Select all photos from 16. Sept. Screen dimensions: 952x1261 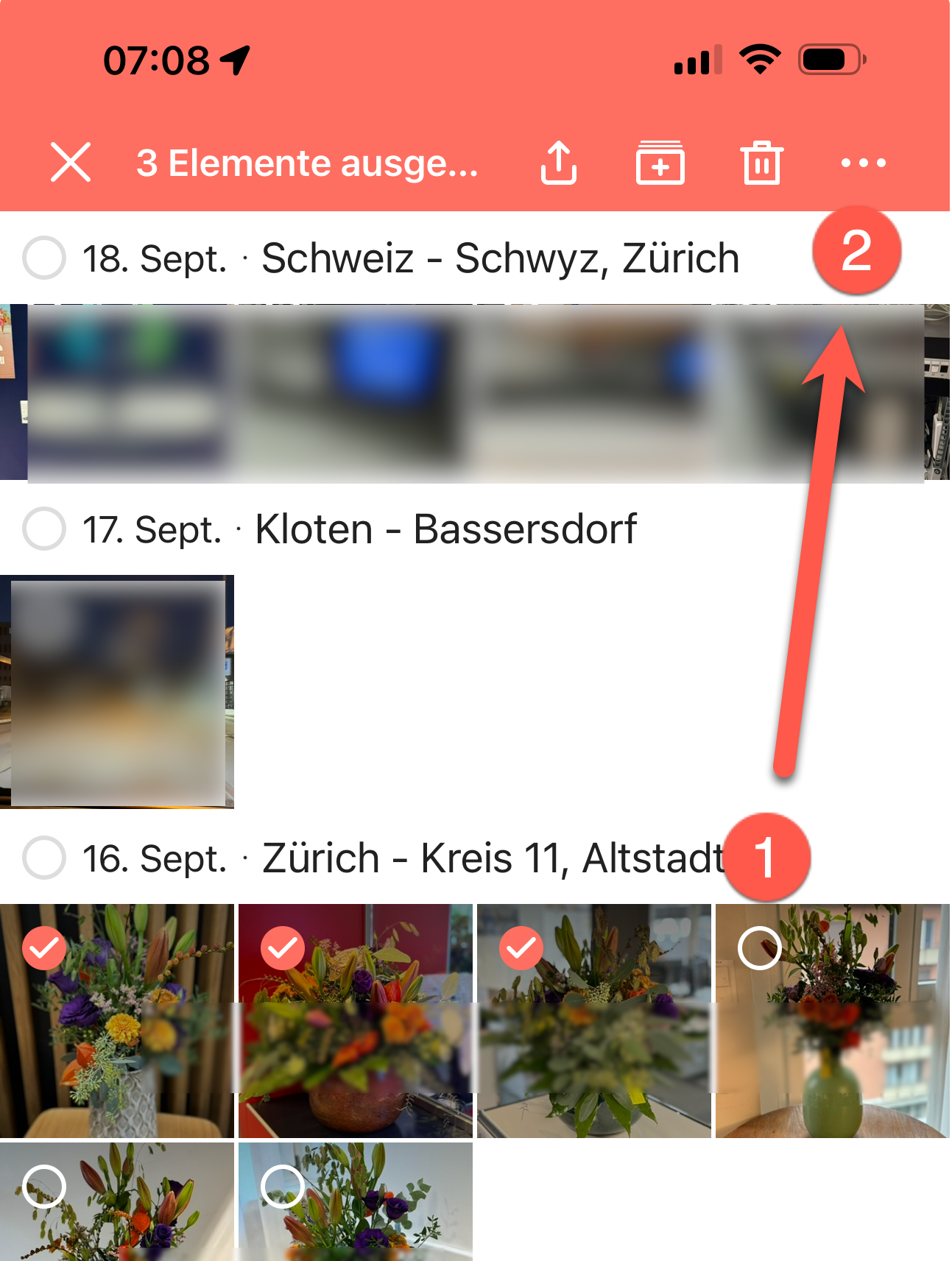pyautogui.click(x=44, y=858)
